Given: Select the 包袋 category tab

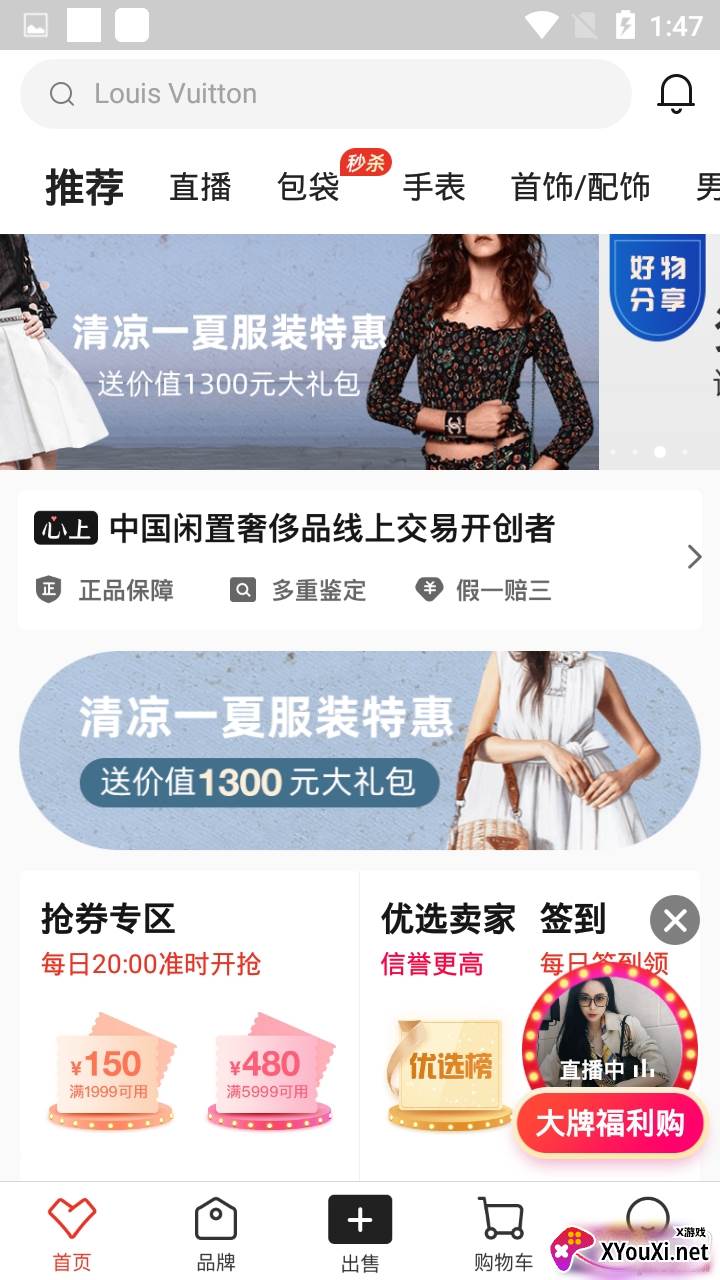Looking at the screenshot, I should coord(309,187).
